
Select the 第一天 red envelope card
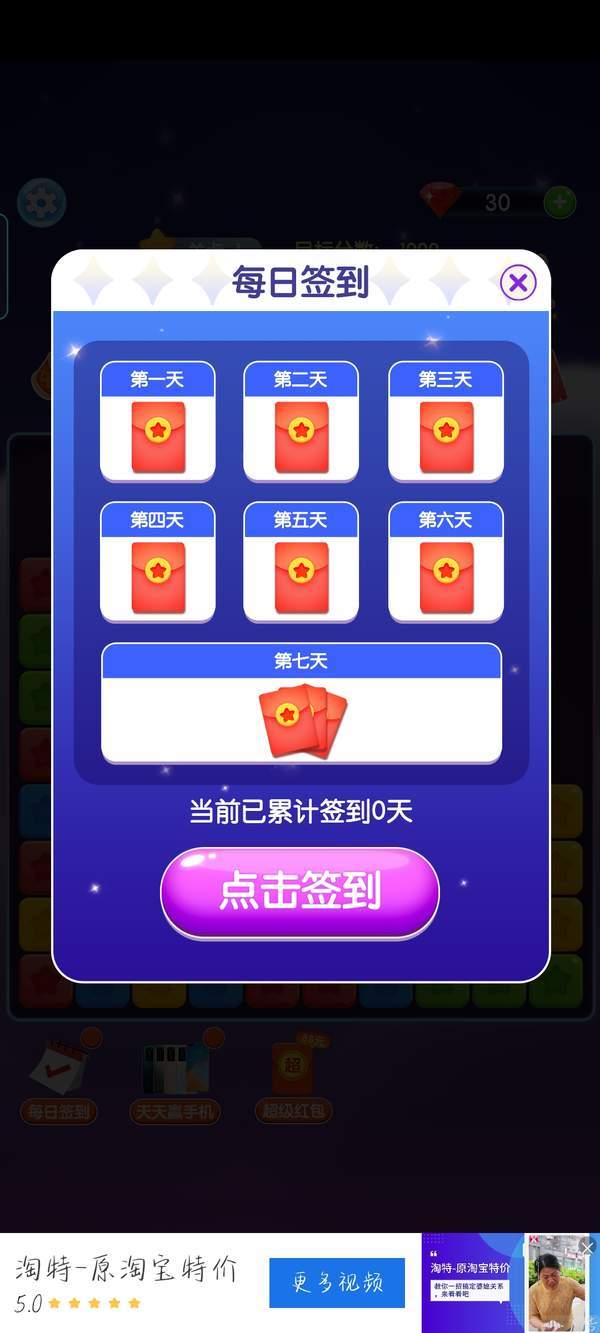158,421
